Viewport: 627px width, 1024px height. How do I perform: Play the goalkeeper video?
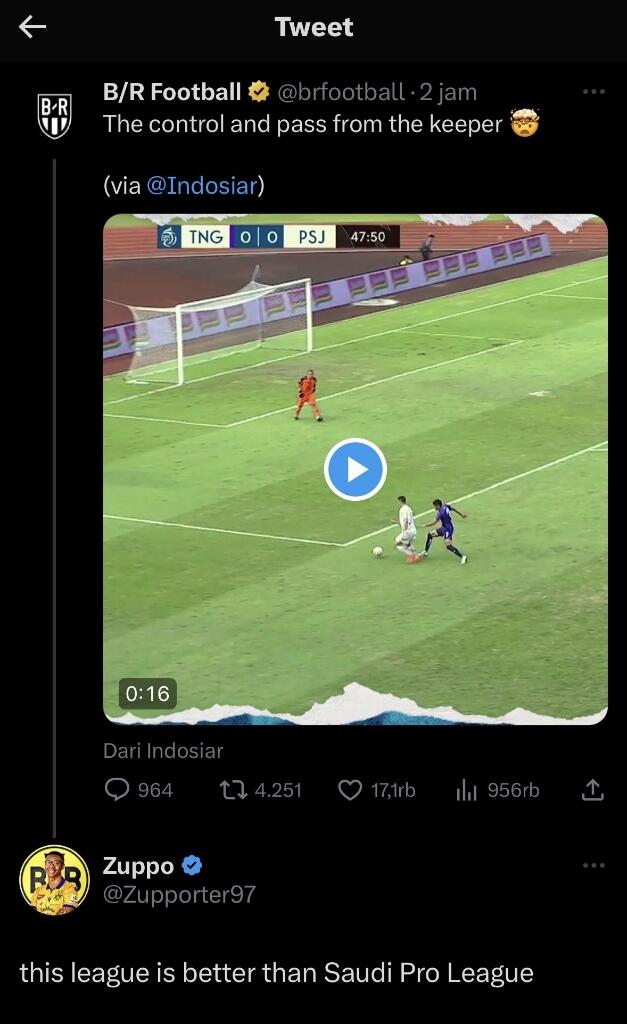pyautogui.click(x=355, y=469)
